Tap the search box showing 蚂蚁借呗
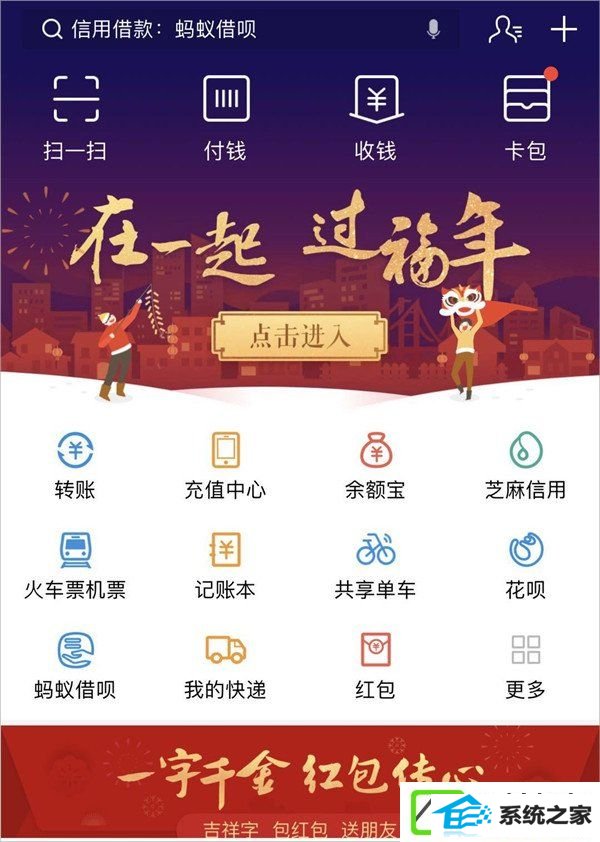 [x=230, y=29]
